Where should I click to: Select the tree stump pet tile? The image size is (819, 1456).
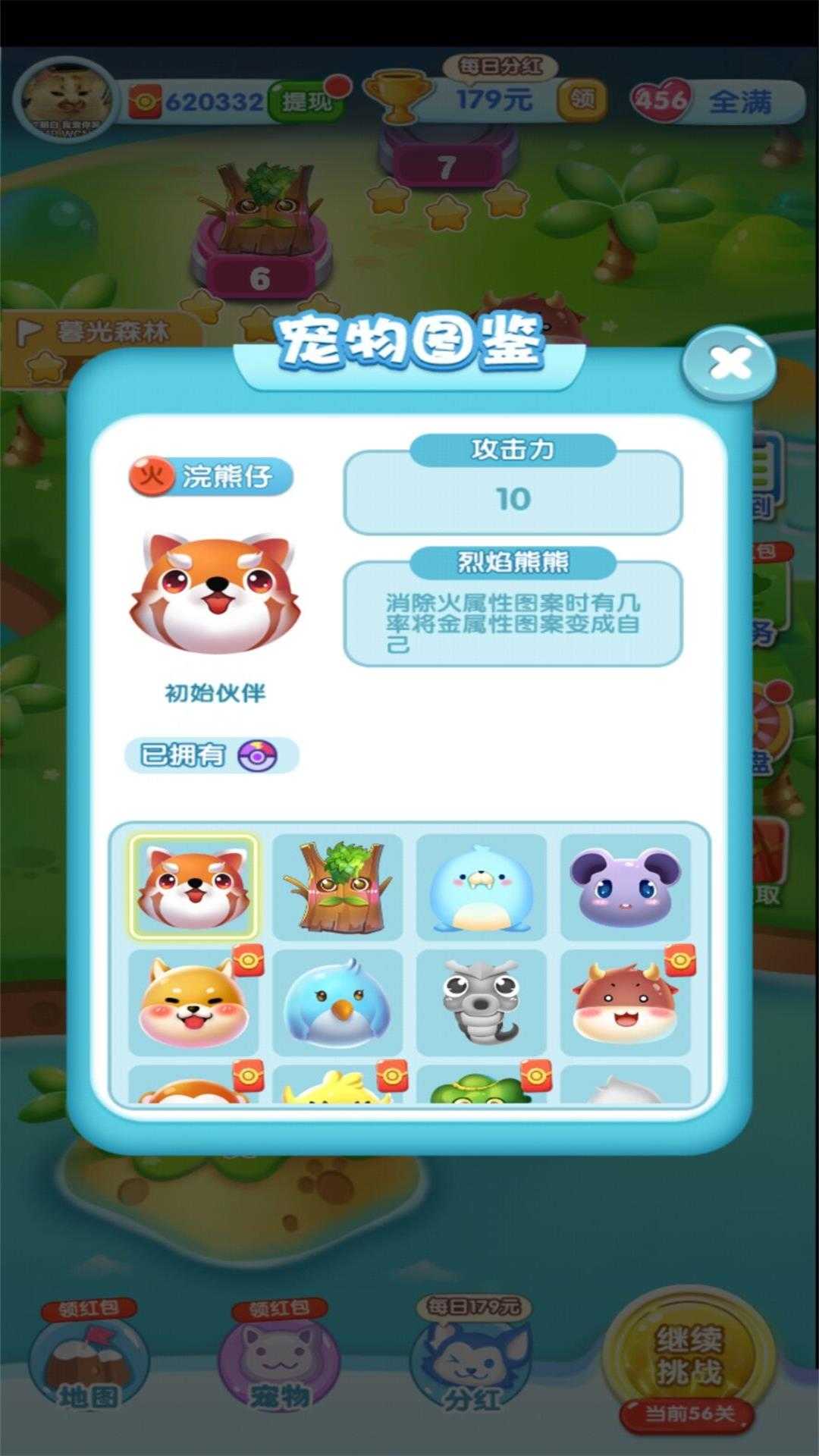tap(337, 886)
